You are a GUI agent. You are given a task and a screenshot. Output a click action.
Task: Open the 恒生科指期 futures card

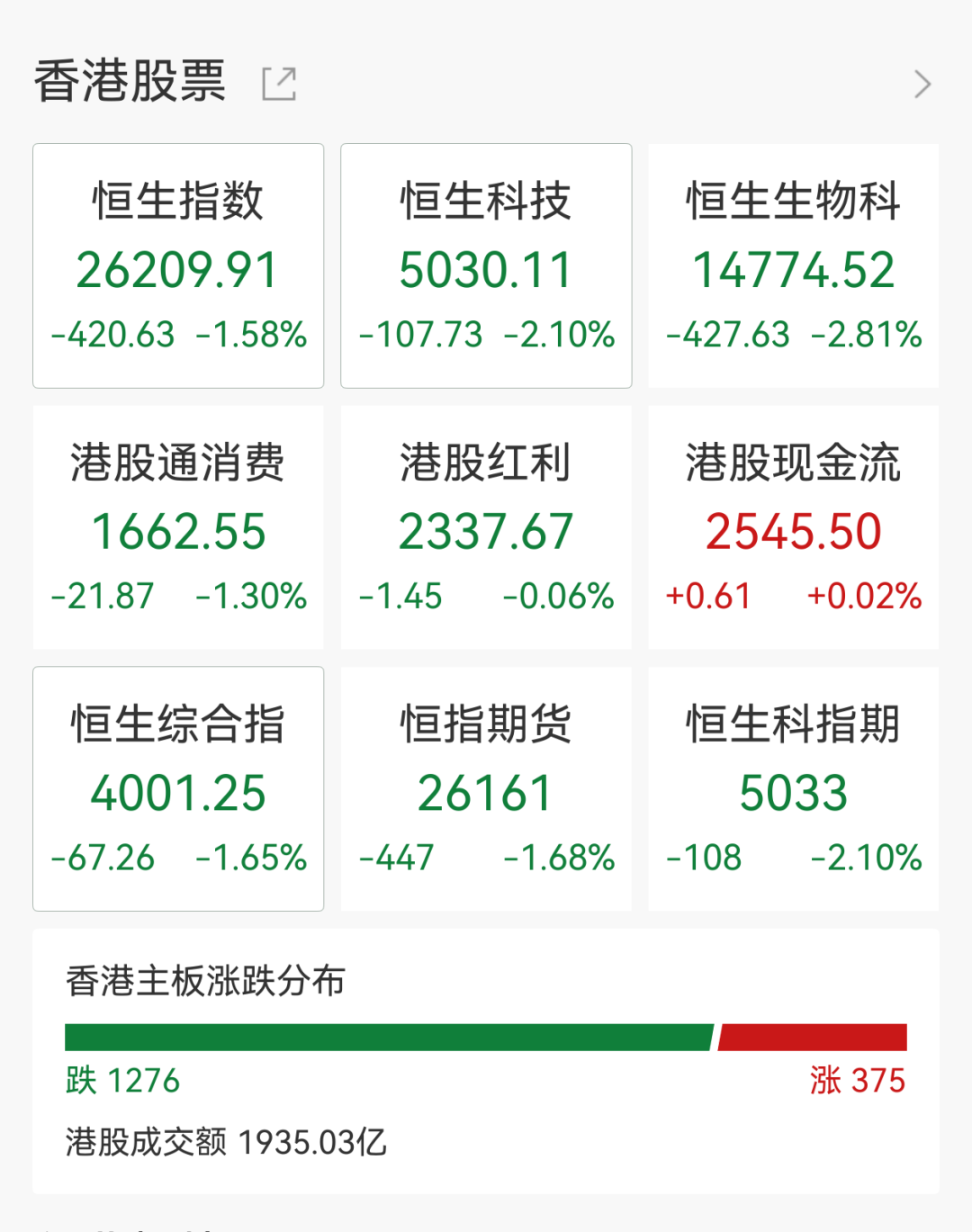click(x=793, y=789)
